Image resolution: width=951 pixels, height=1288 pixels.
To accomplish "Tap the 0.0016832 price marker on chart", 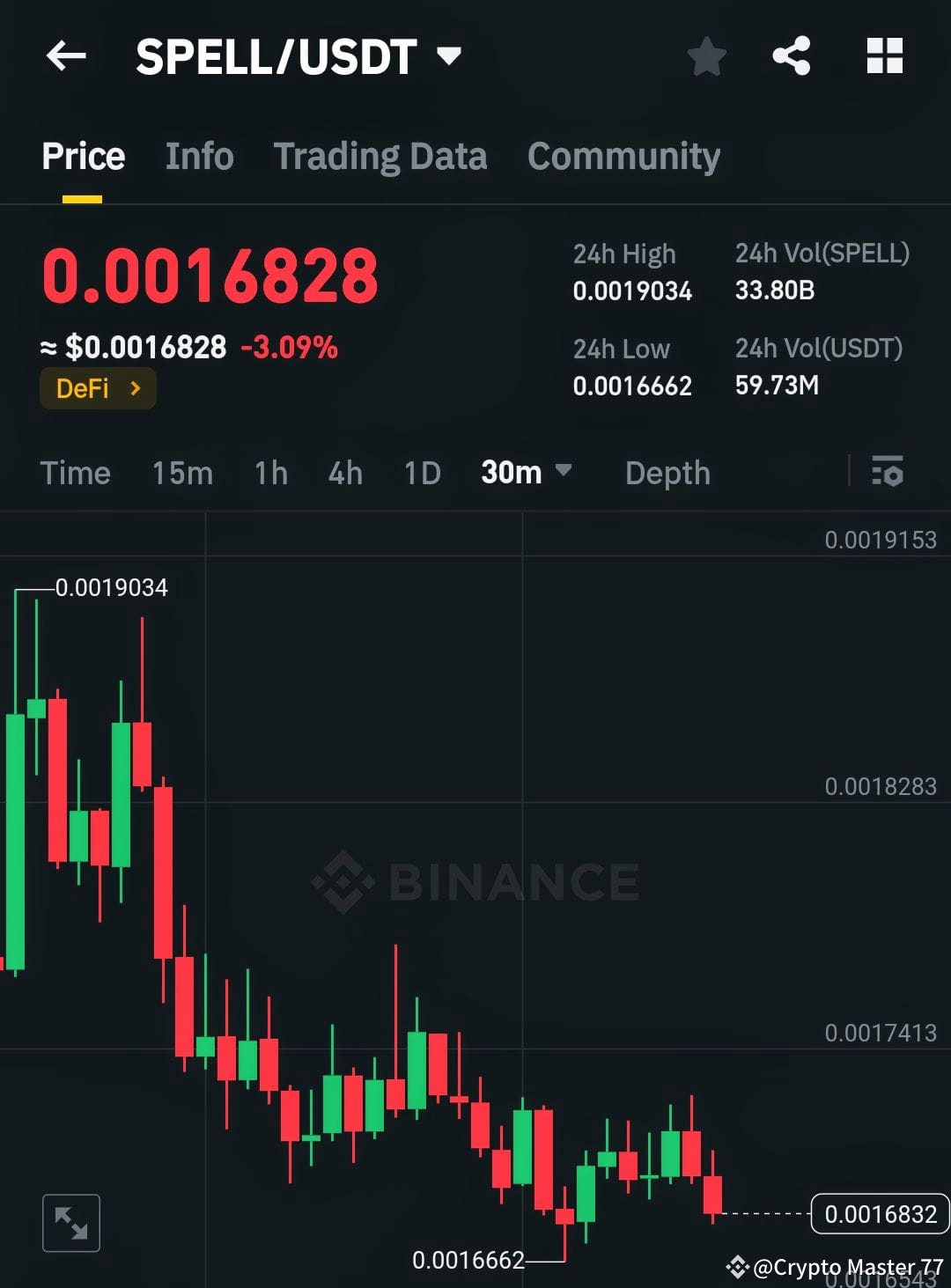I will 878,1212.
